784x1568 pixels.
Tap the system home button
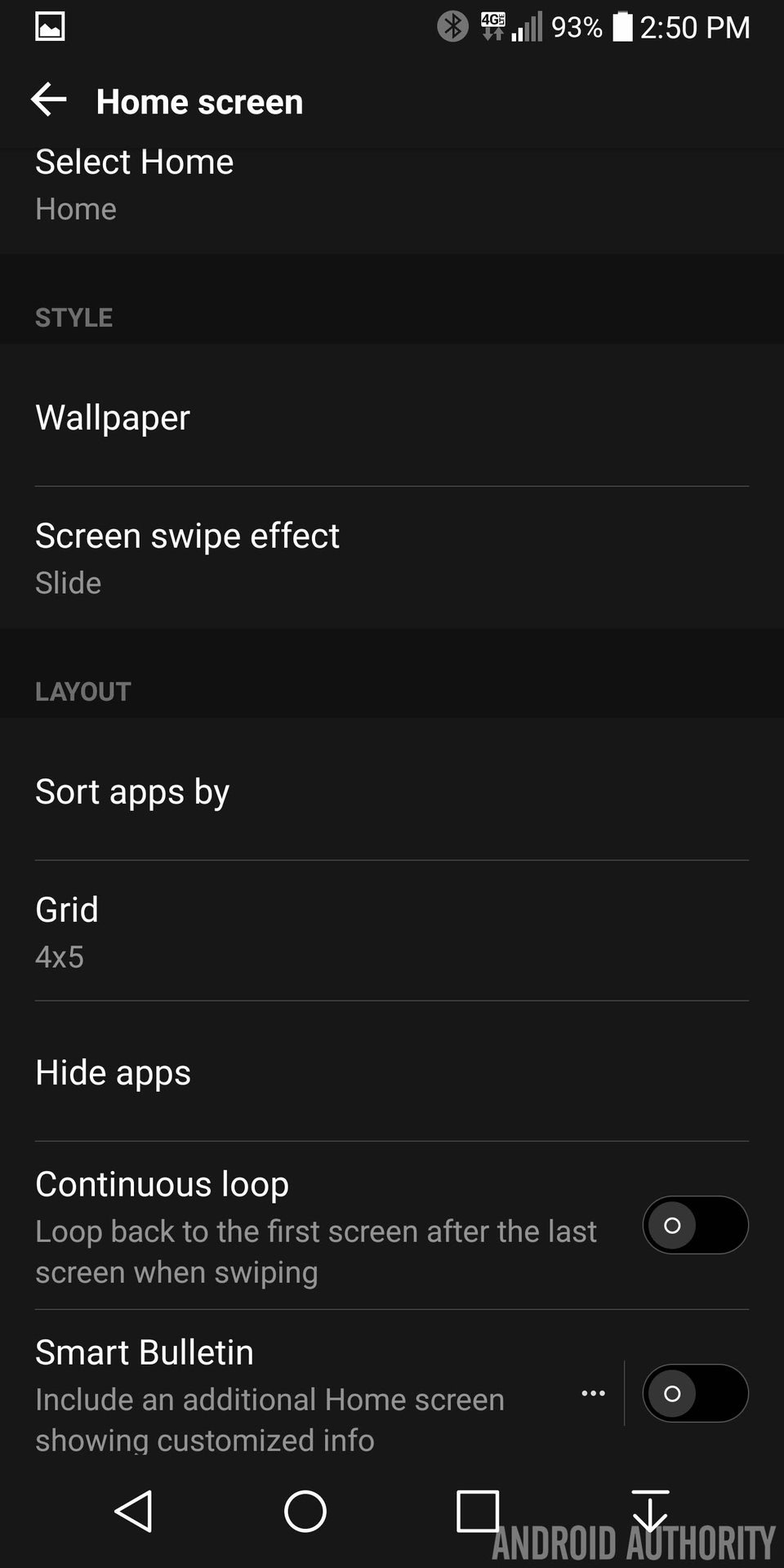click(305, 1511)
